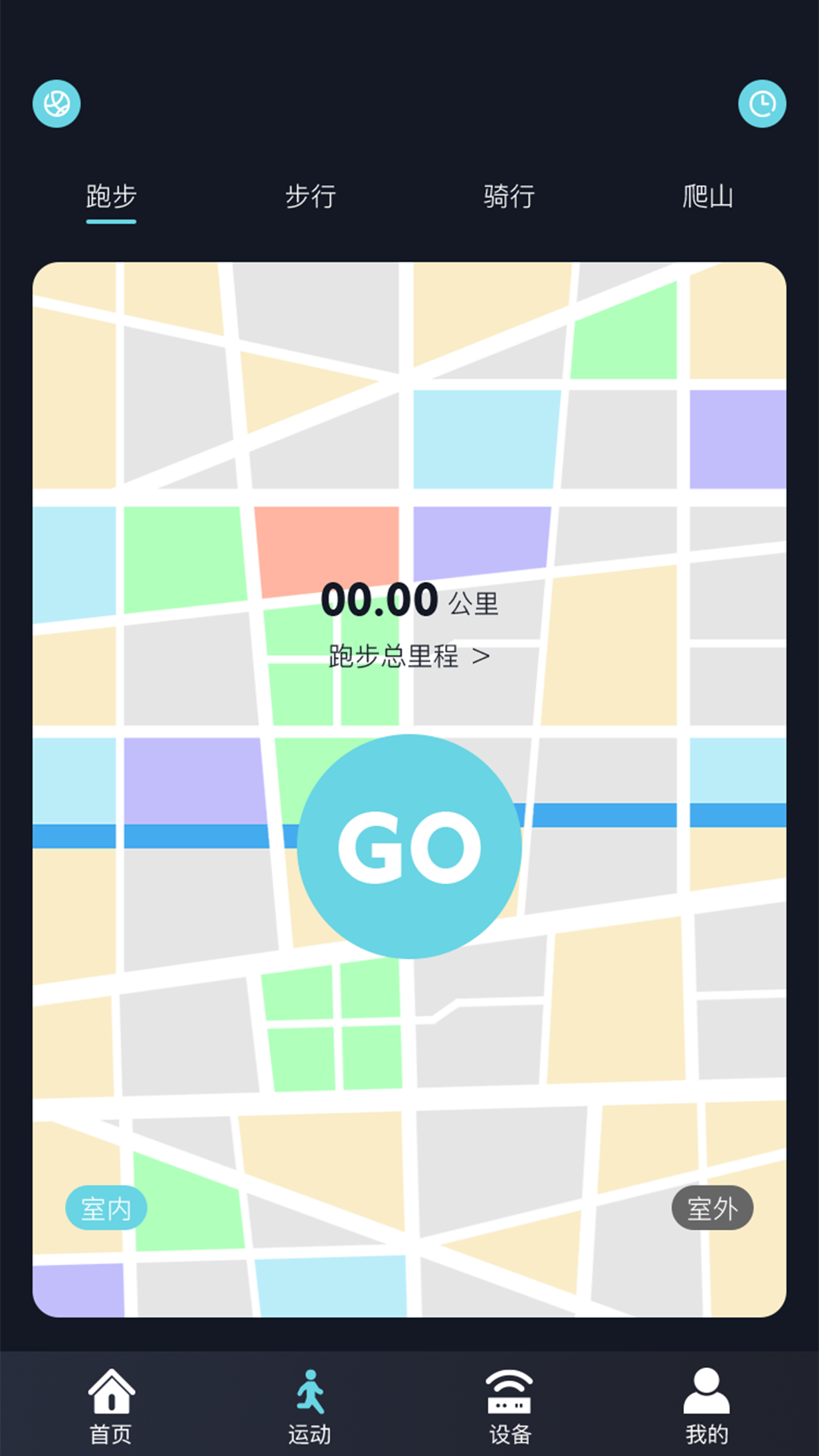Switch to the 步行 walking tab
819x1456 pixels.
point(310,197)
